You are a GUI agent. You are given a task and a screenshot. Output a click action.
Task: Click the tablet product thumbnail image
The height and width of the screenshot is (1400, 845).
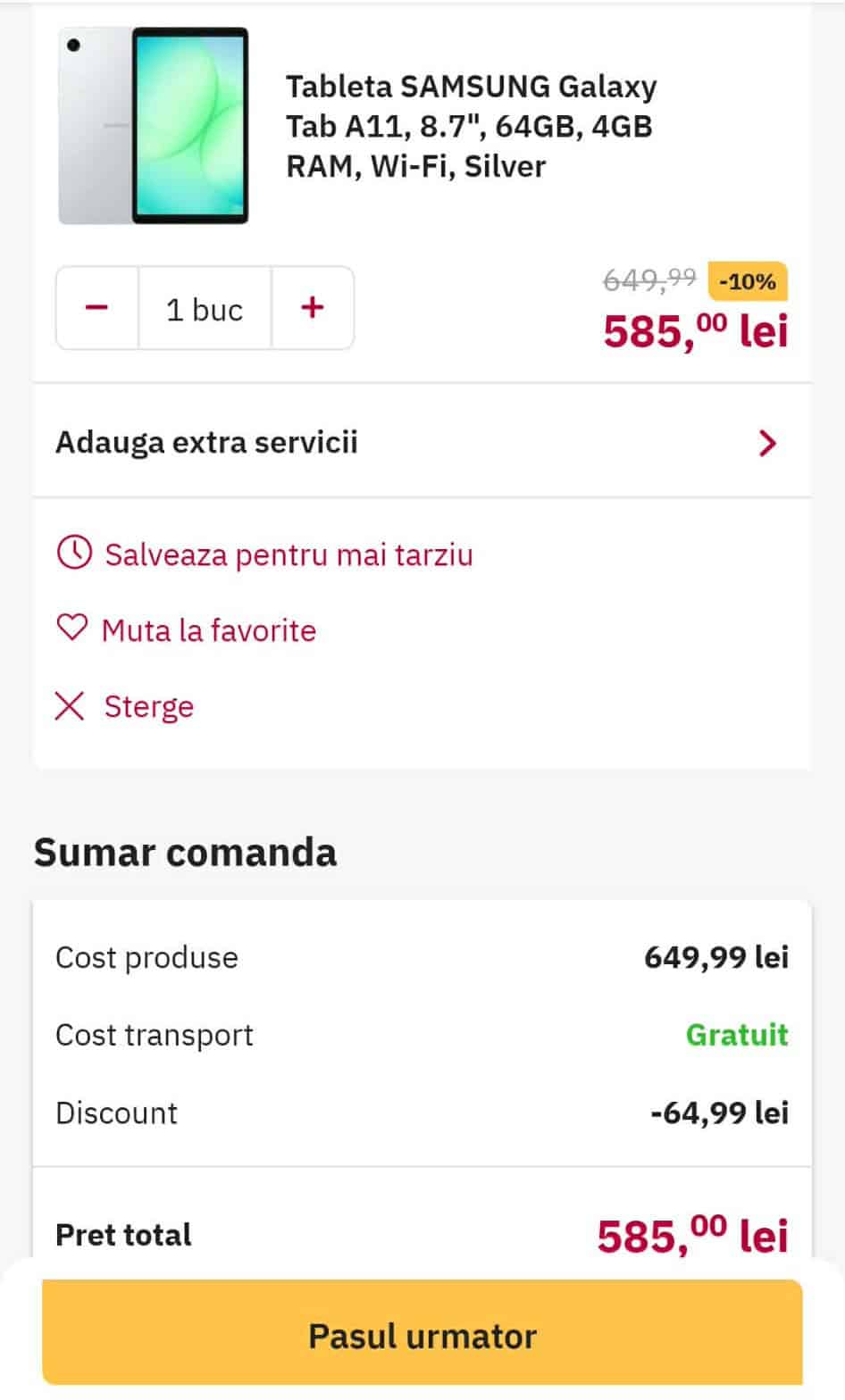click(x=154, y=125)
